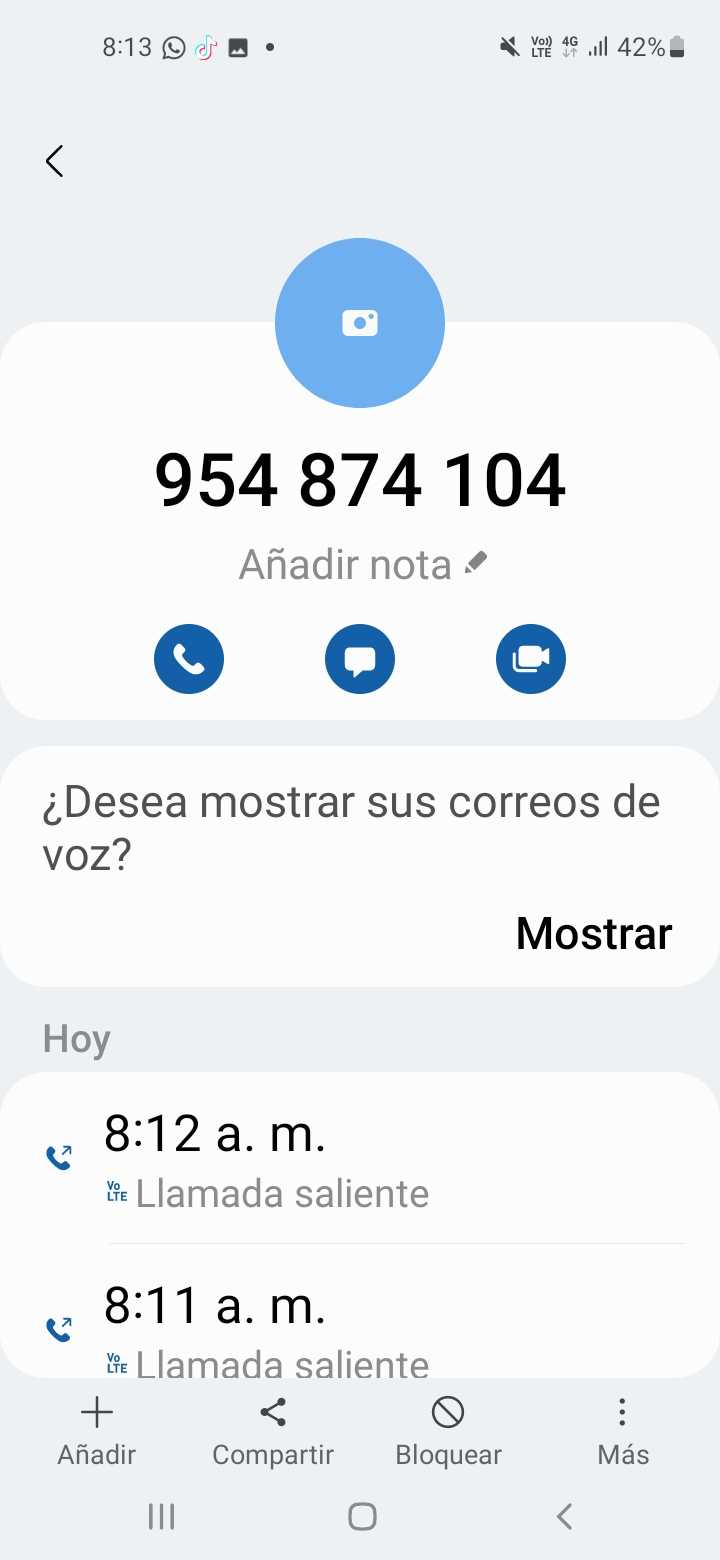Tap Añadir nota to add a note
Viewport: 720px width, 1560px height.
coord(362,565)
